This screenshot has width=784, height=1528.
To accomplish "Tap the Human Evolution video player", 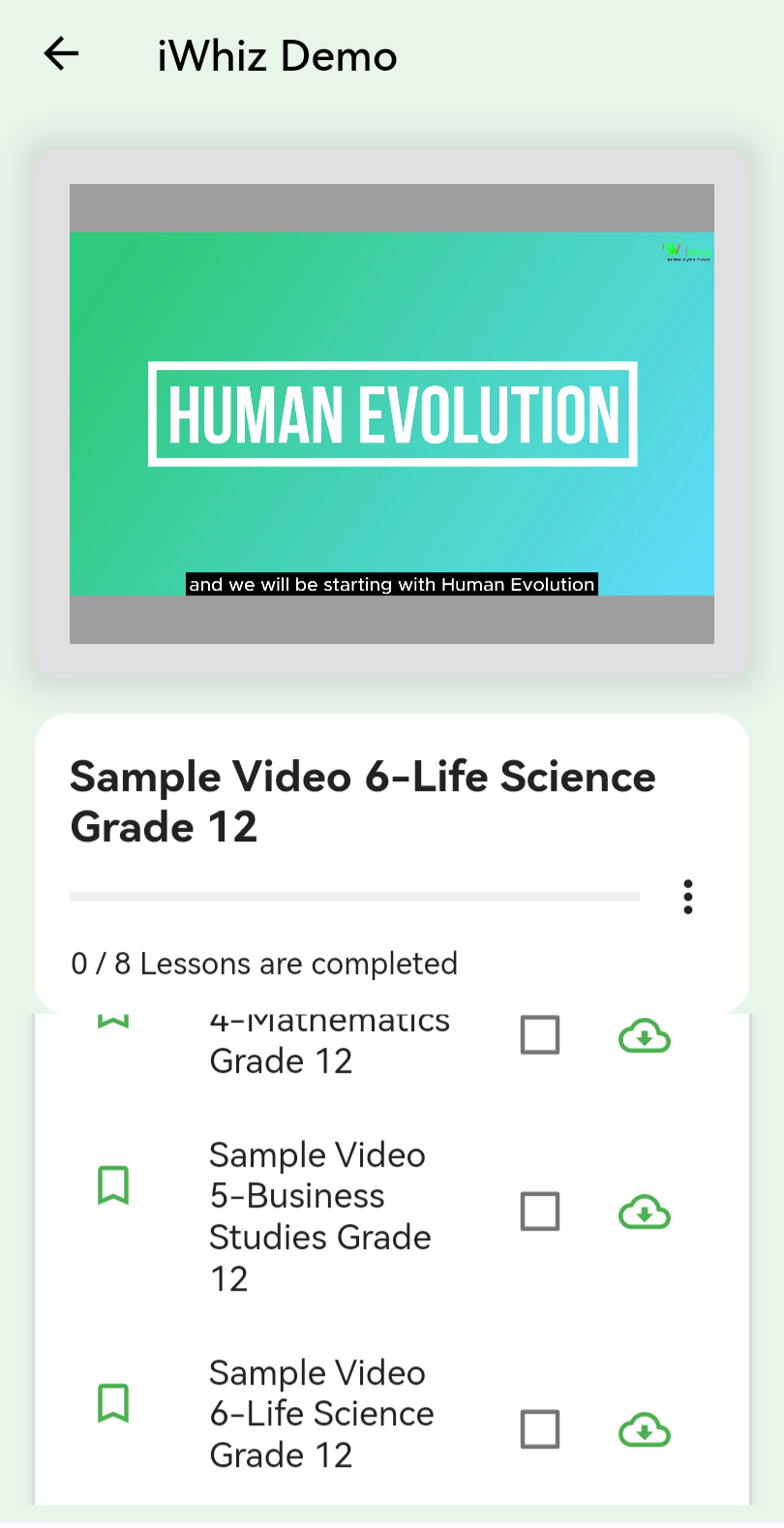I will click(392, 413).
